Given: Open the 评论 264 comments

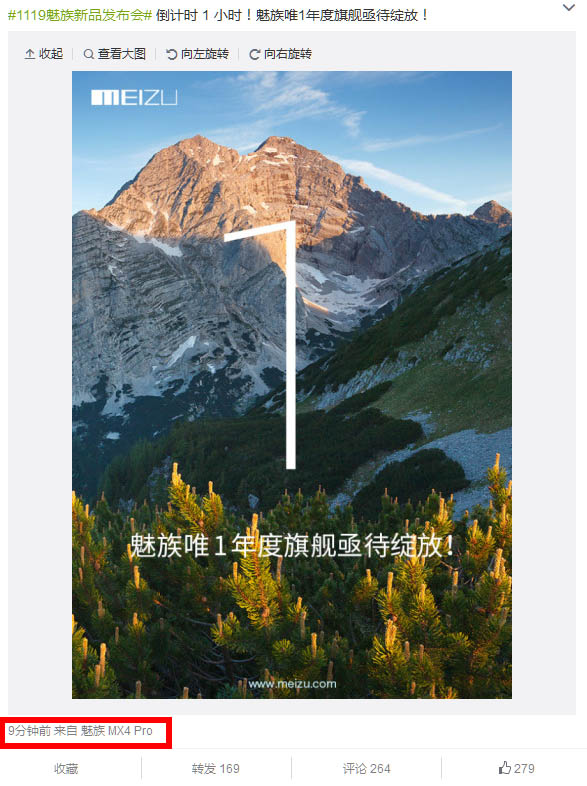Looking at the screenshot, I should [x=366, y=768].
